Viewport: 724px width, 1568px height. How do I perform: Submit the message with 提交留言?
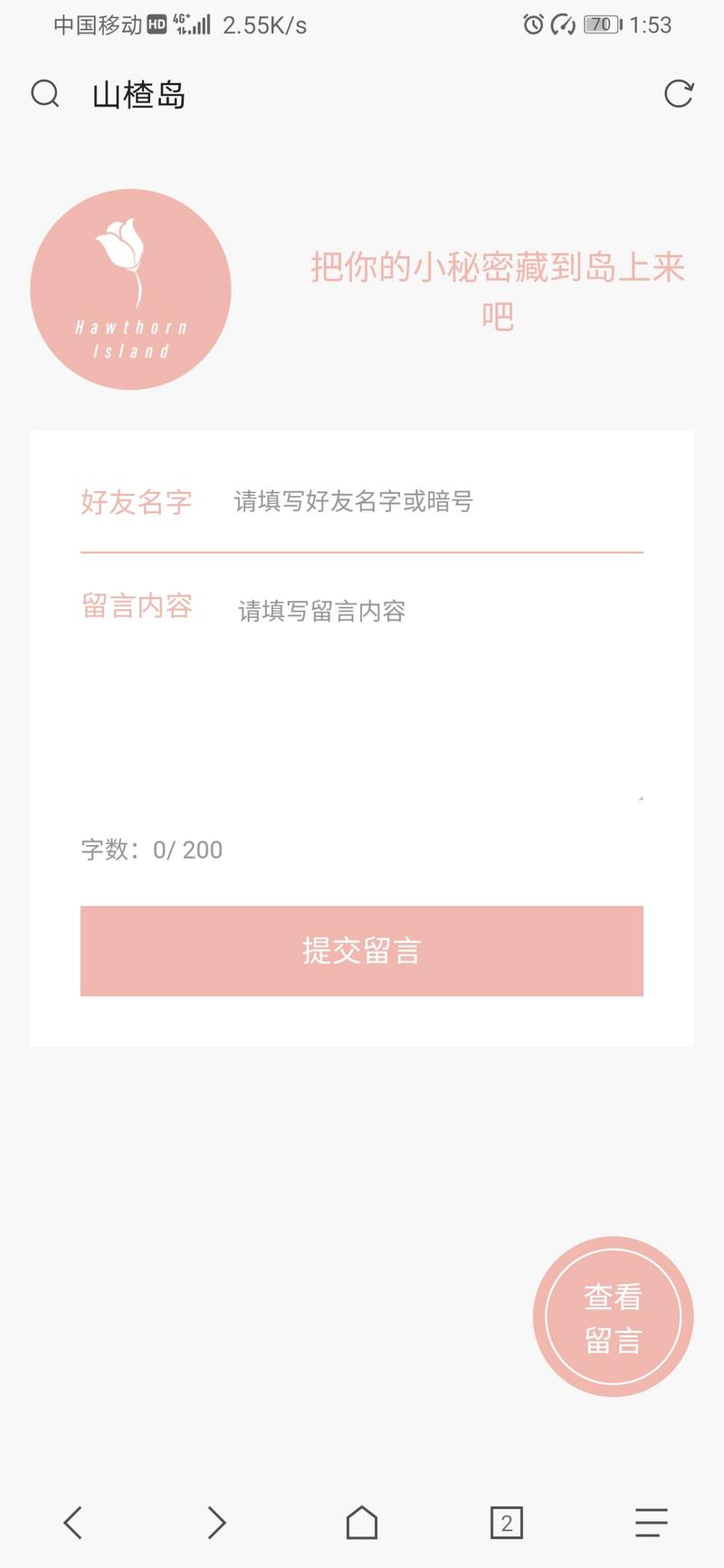pyautogui.click(x=362, y=951)
